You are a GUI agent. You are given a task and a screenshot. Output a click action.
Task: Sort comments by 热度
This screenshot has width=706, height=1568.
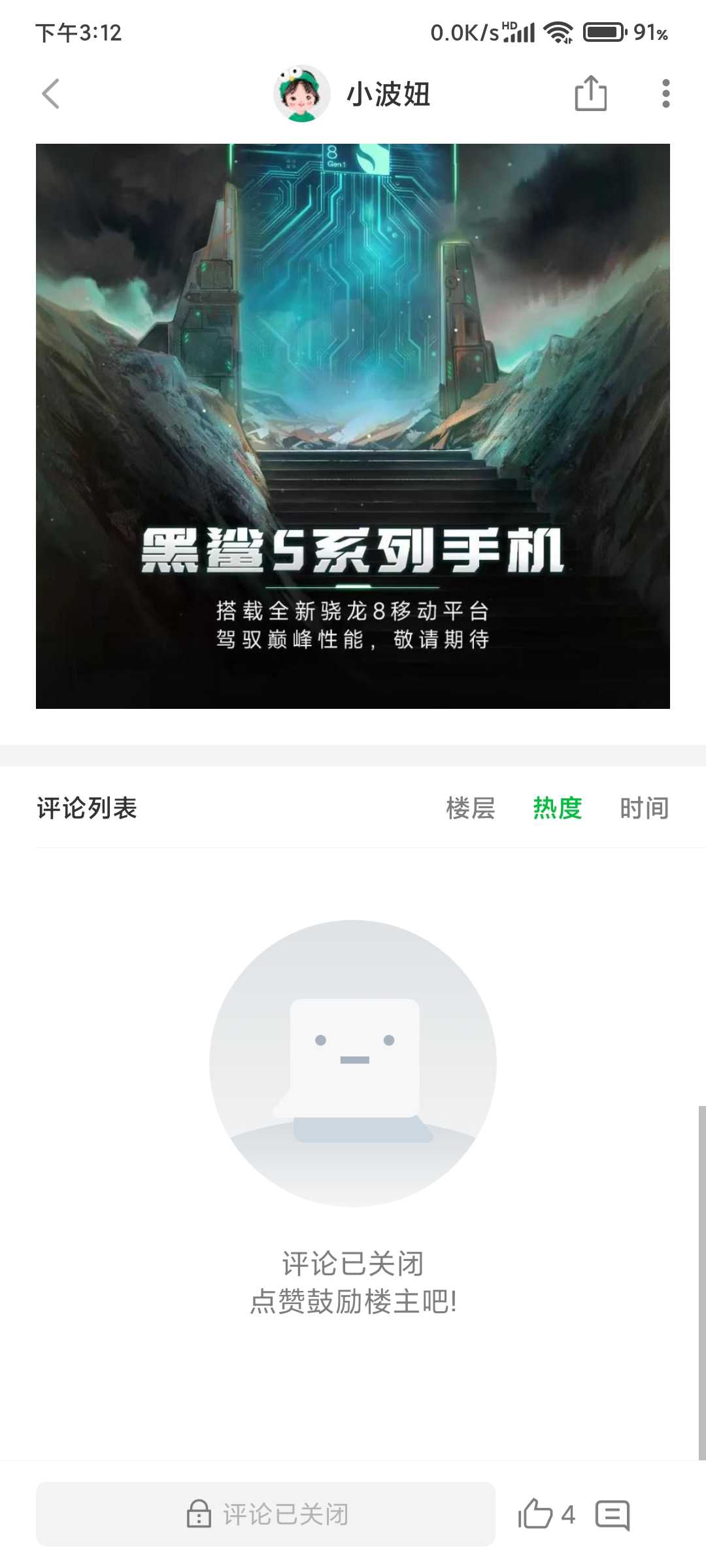(x=558, y=808)
